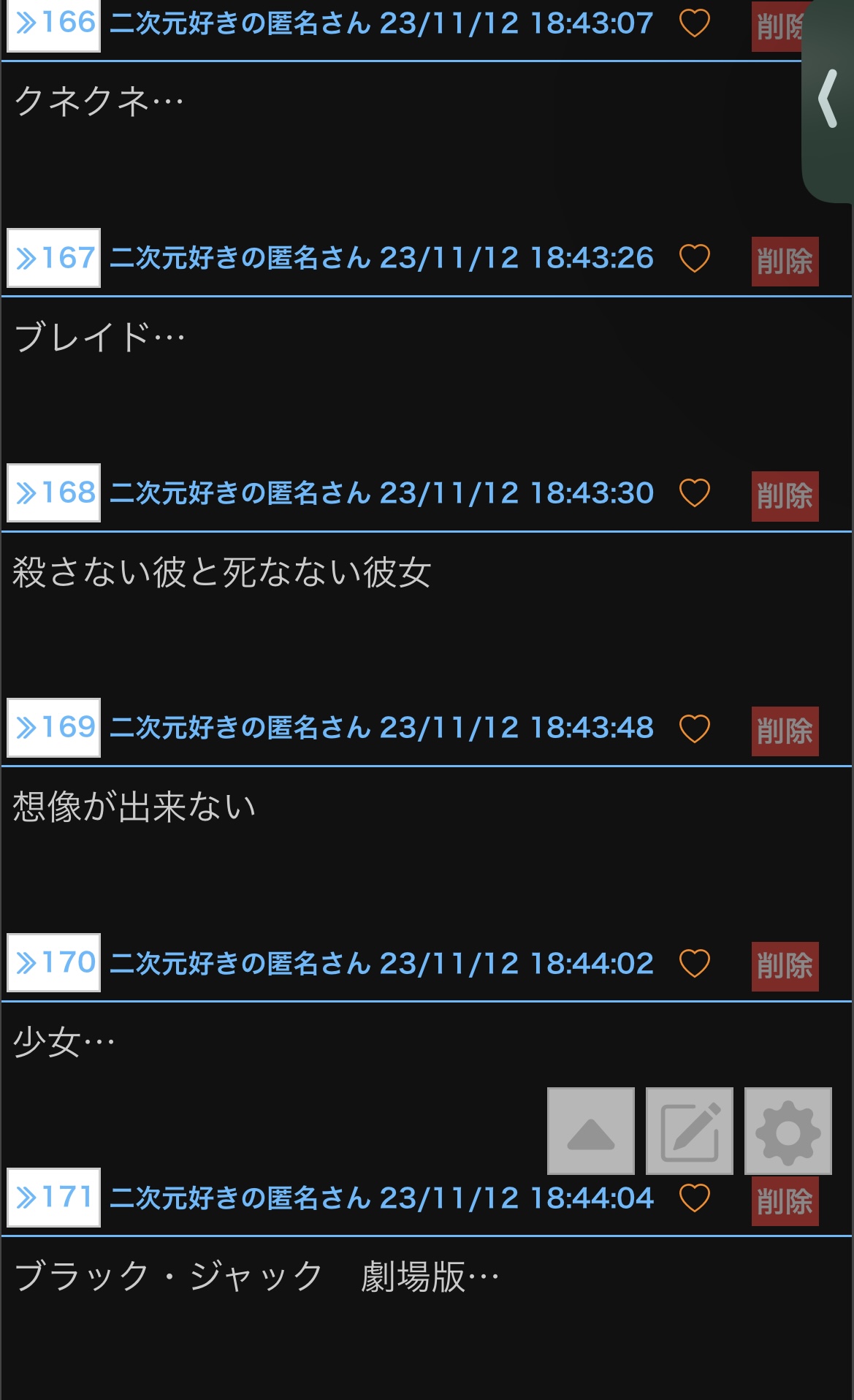Tap reply number >>168

pyautogui.click(x=54, y=492)
